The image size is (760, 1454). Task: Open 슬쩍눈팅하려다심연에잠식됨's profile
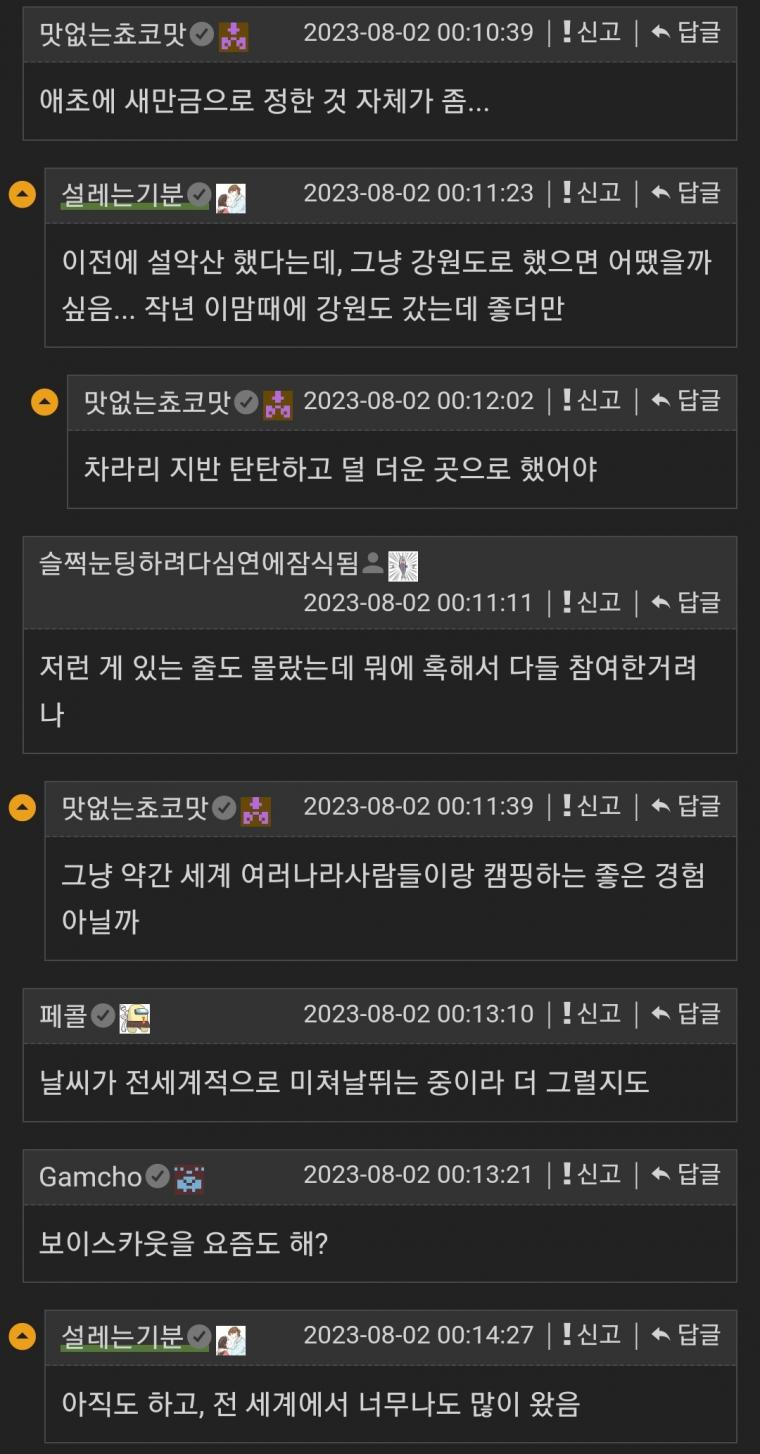point(198,564)
